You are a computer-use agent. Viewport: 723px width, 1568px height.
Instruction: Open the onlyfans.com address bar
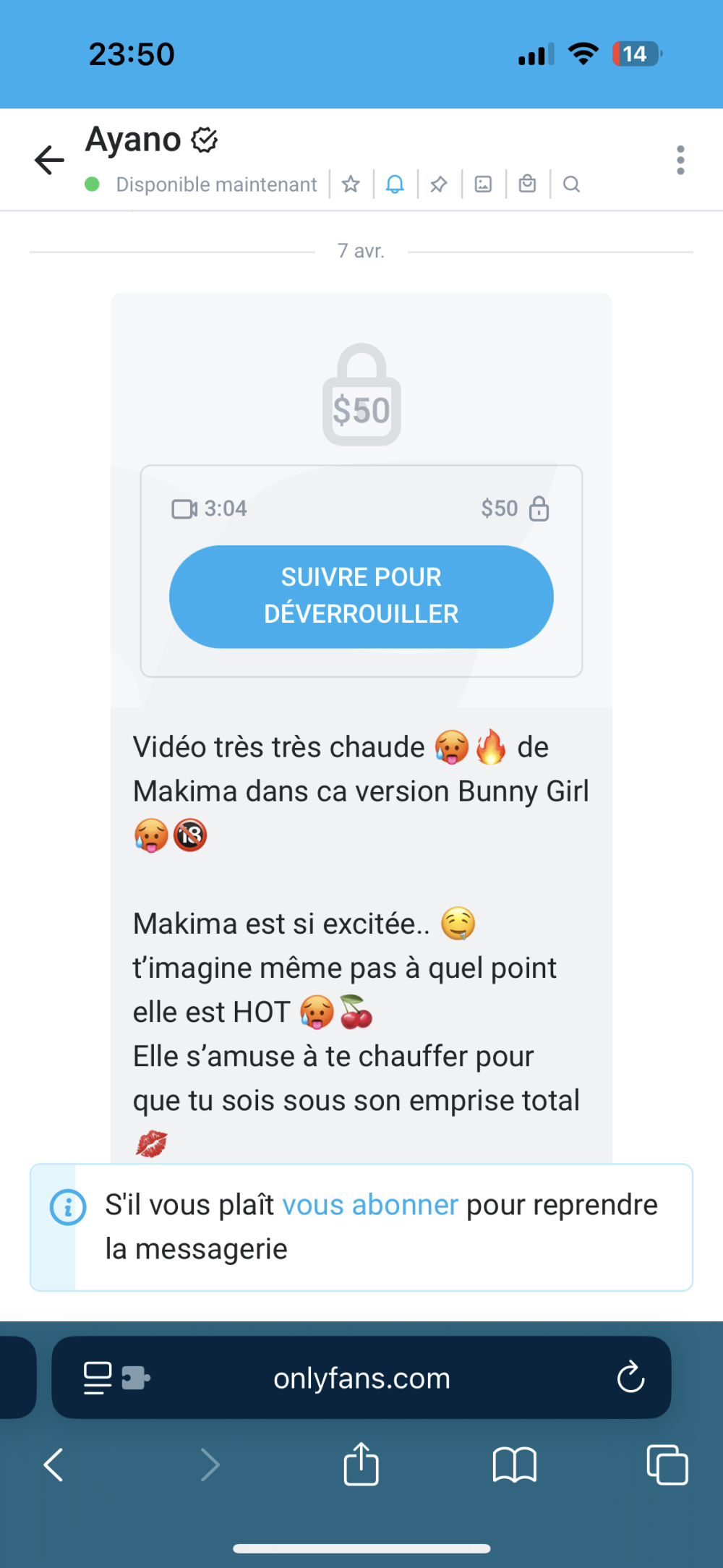pyautogui.click(x=361, y=1378)
